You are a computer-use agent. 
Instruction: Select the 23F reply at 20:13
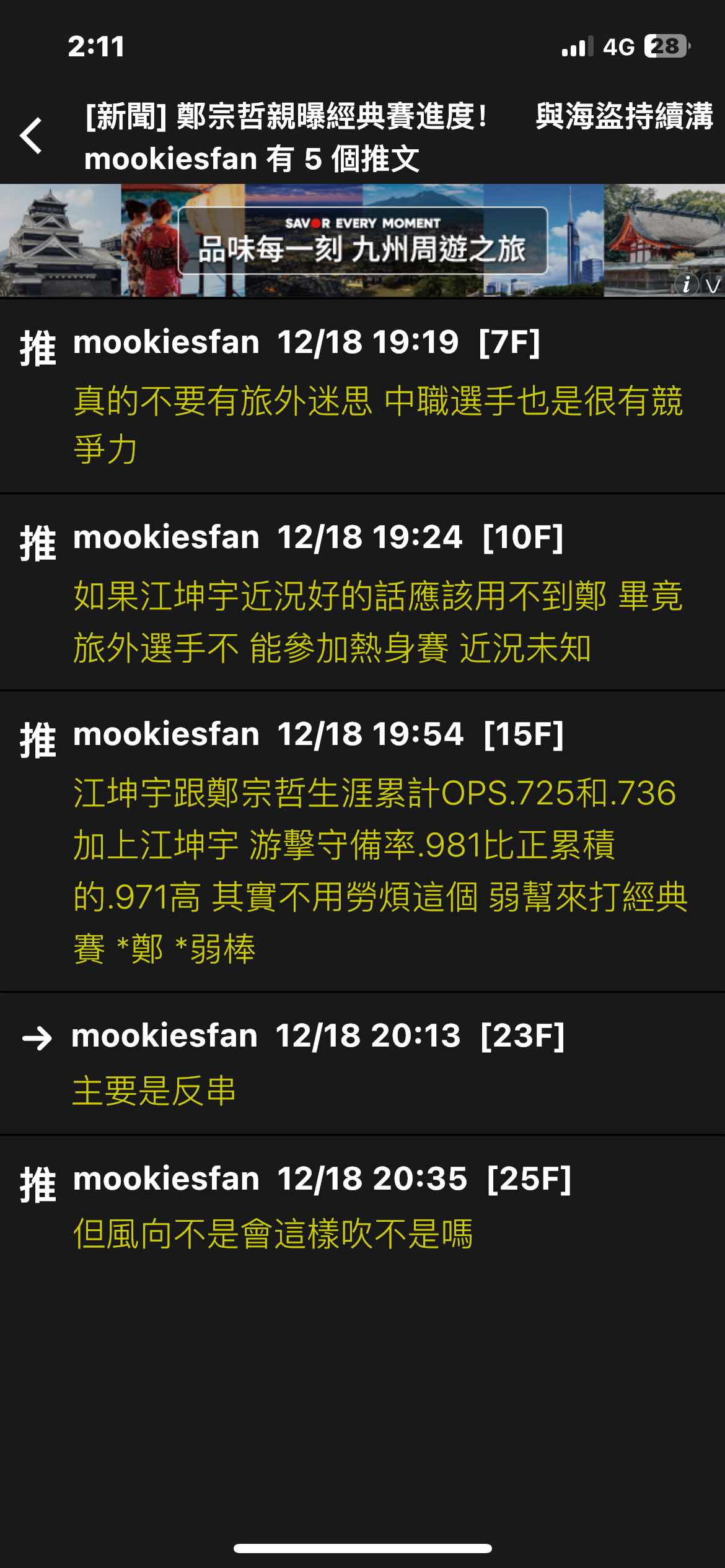(362, 1064)
